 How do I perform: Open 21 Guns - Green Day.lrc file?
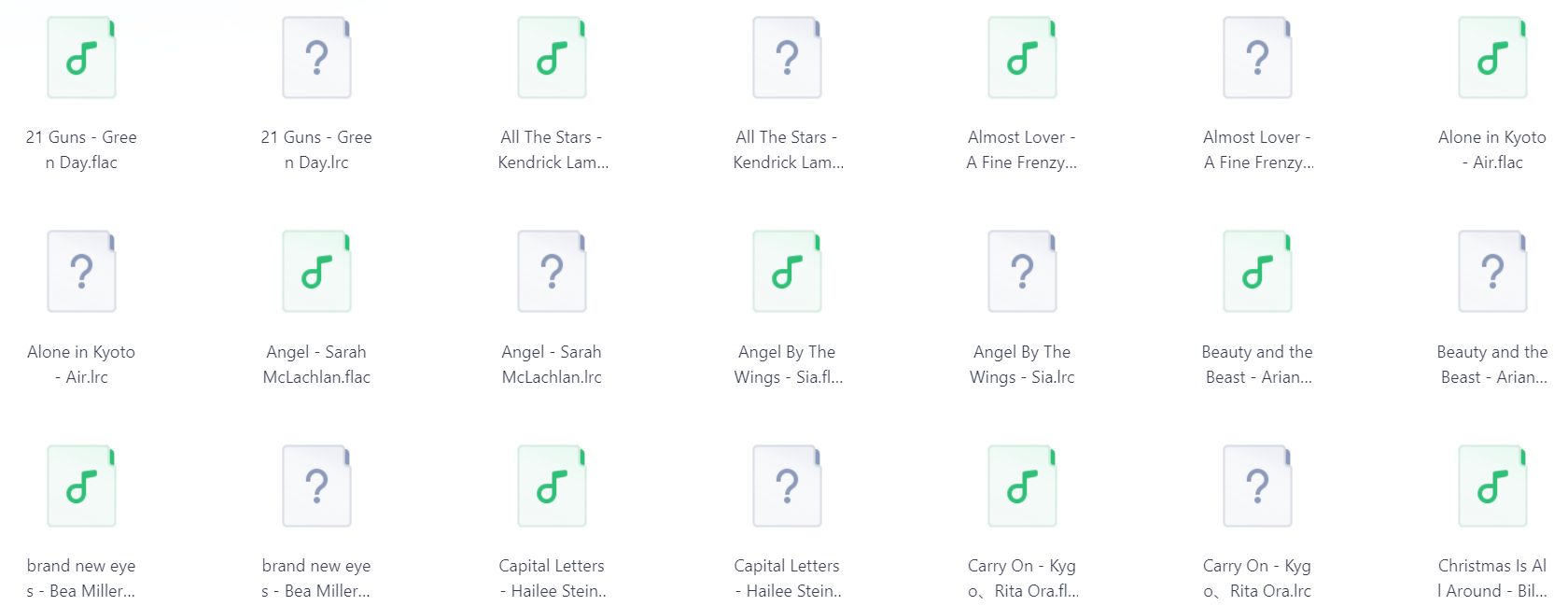[317, 58]
